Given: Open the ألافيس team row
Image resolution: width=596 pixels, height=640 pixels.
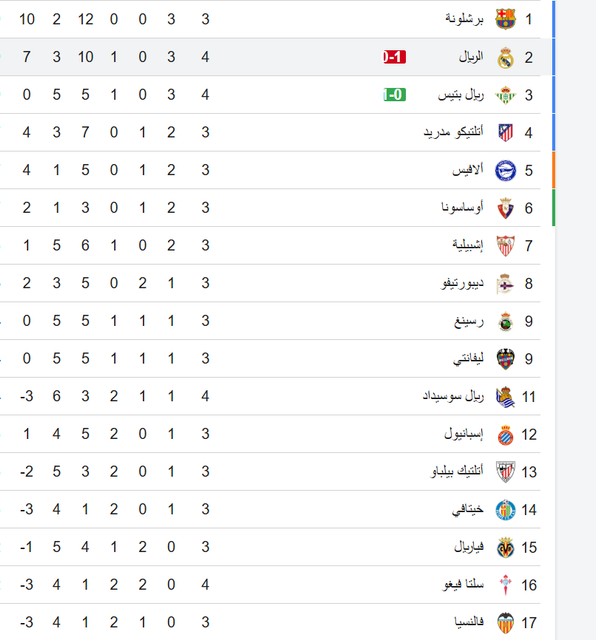Looking at the screenshot, I should [270, 170].
